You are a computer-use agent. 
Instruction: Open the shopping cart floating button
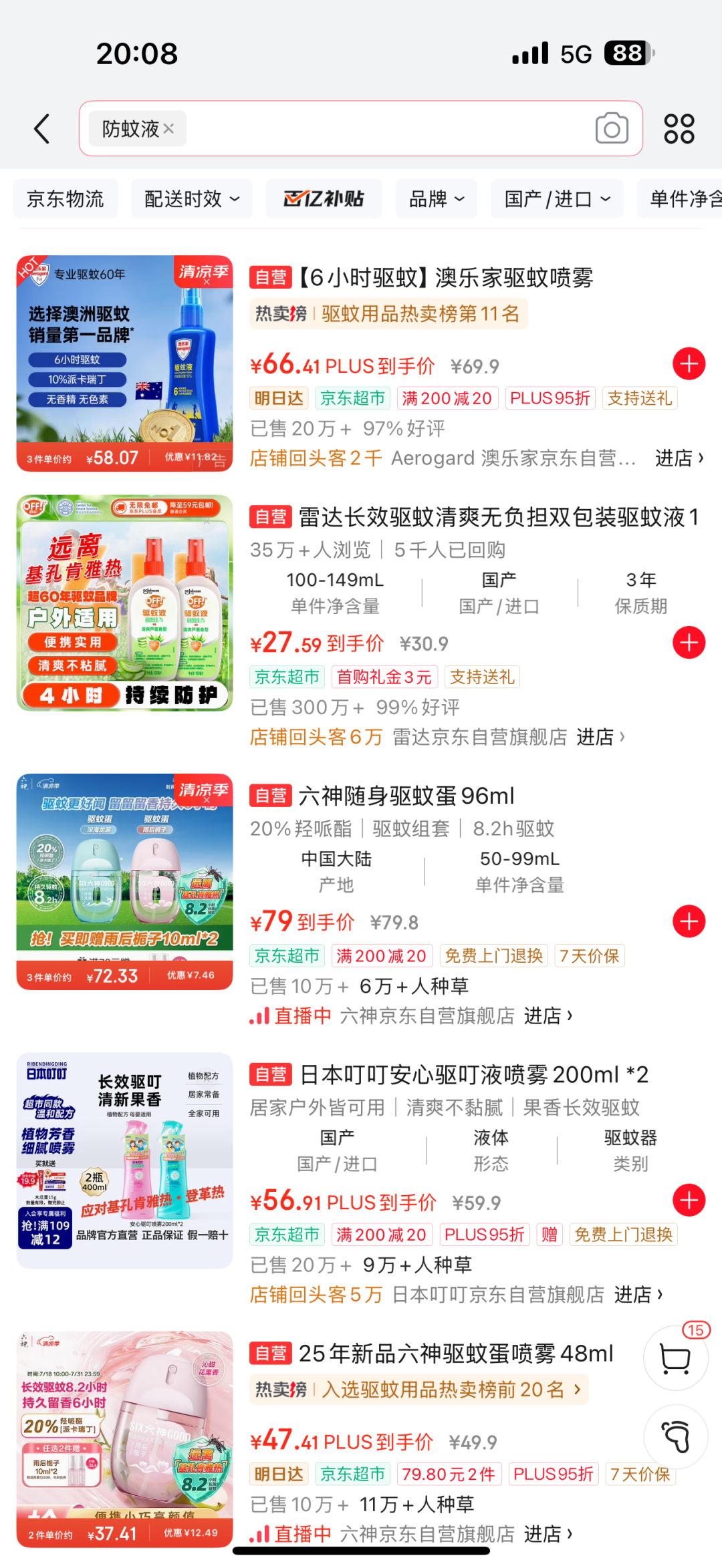pyautogui.click(x=675, y=1359)
